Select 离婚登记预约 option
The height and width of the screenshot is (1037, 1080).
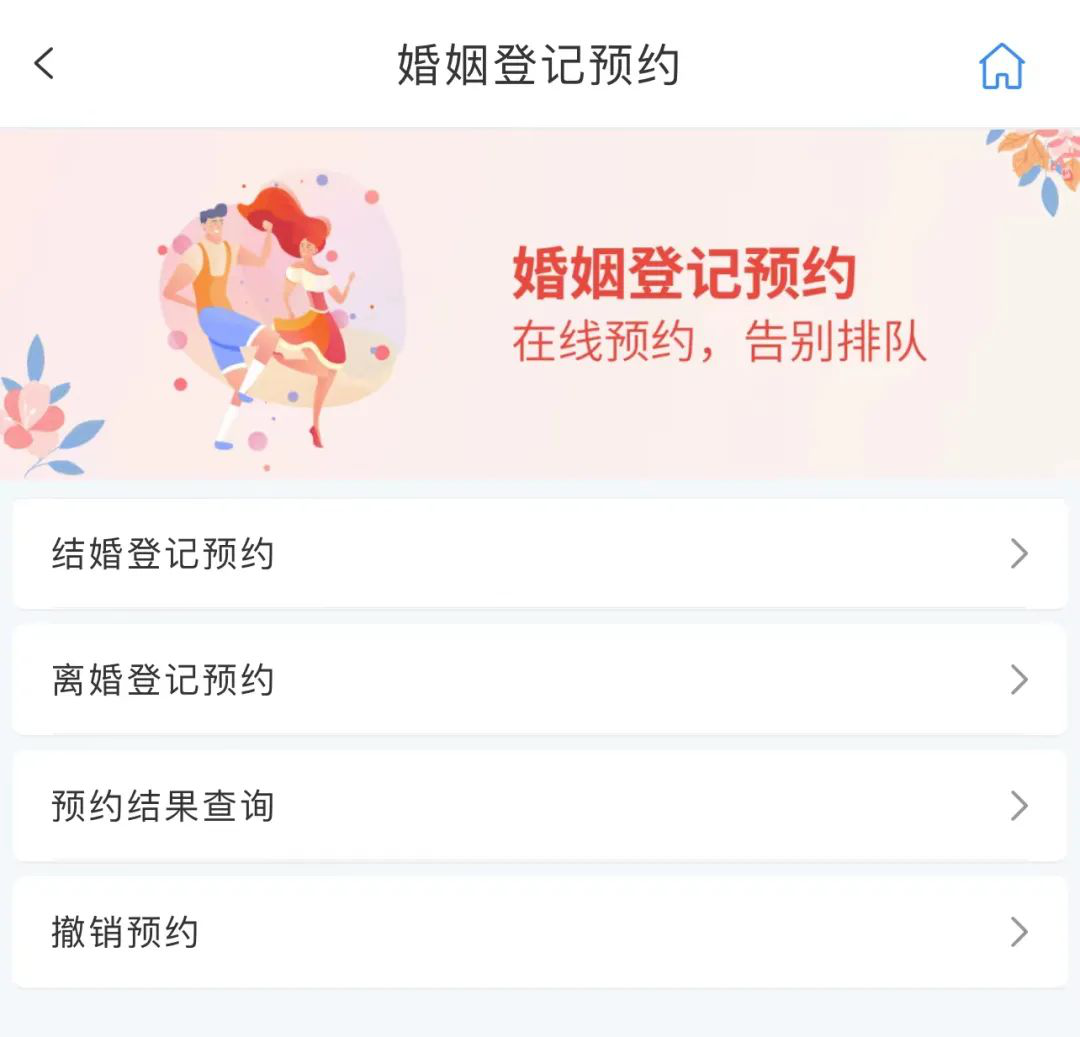click(x=540, y=680)
